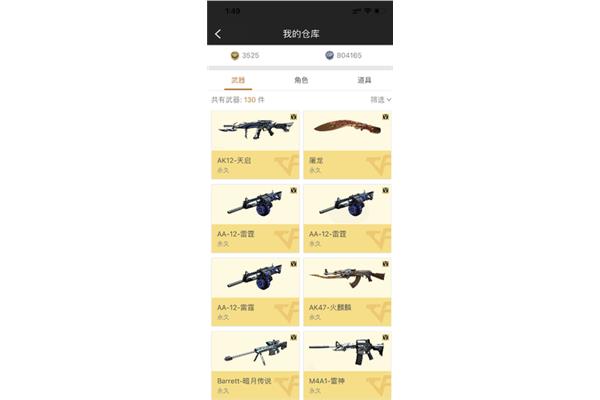Viewport: 600px width, 400px height.
Task: Switch to the 角色 tab
Action: tap(301, 79)
